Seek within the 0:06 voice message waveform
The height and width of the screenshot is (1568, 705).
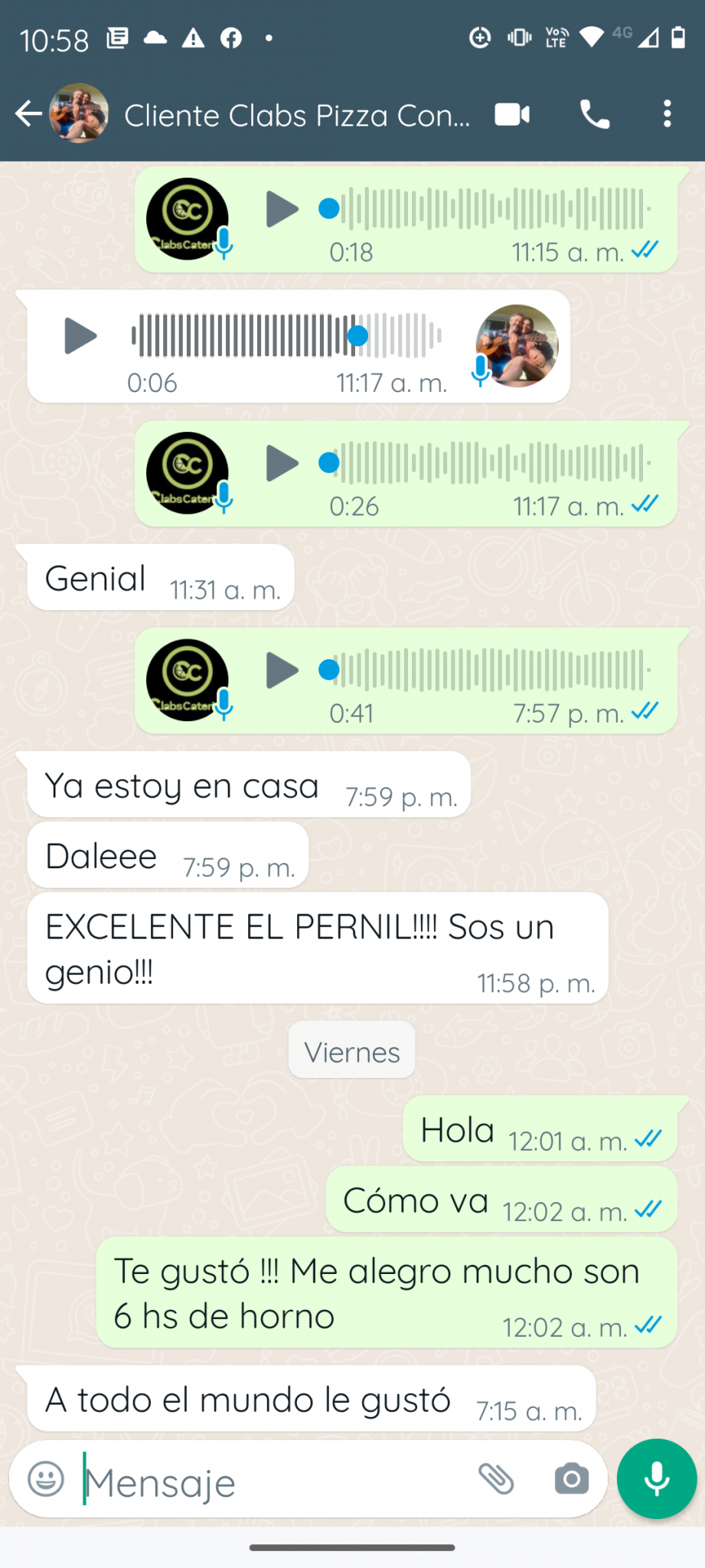click(x=286, y=335)
